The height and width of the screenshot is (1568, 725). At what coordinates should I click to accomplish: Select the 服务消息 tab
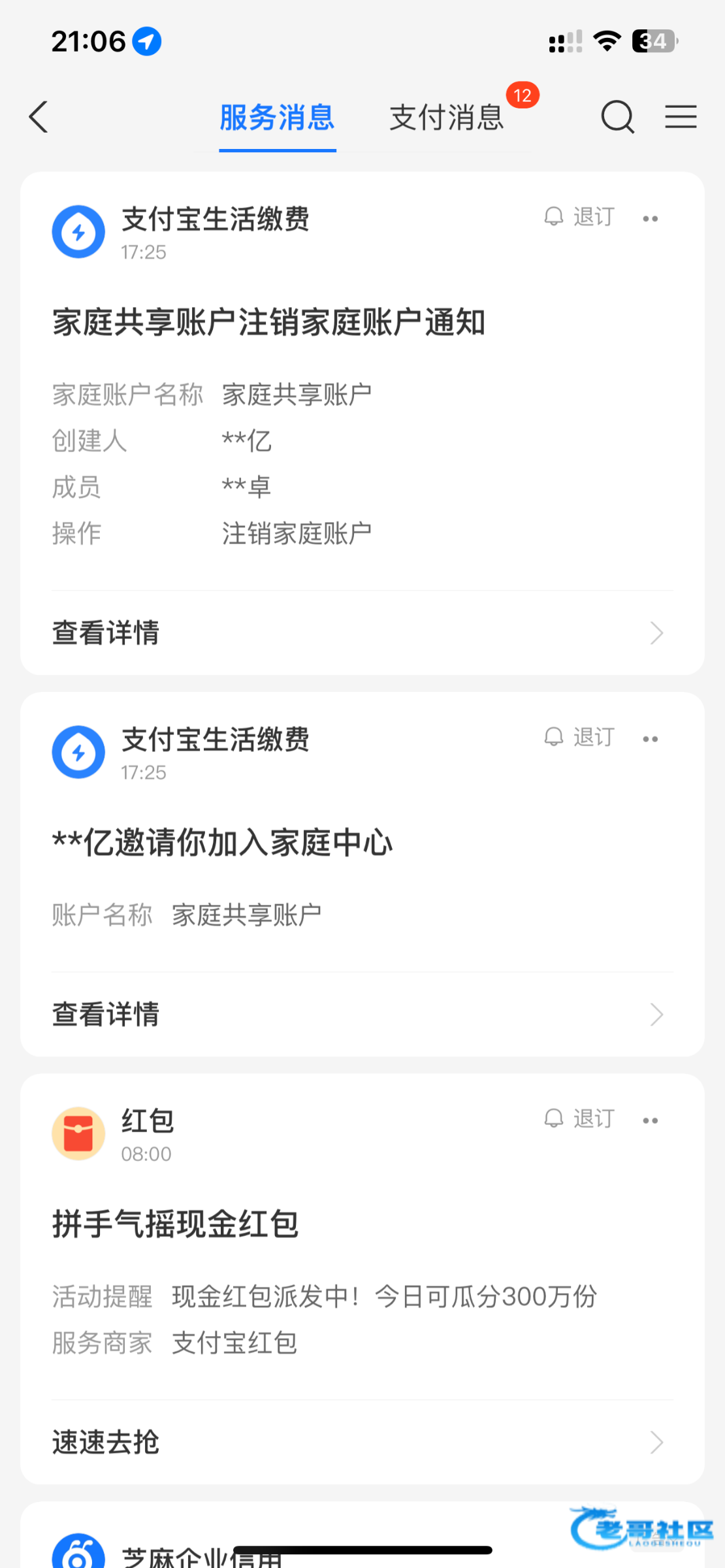pyautogui.click(x=277, y=118)
